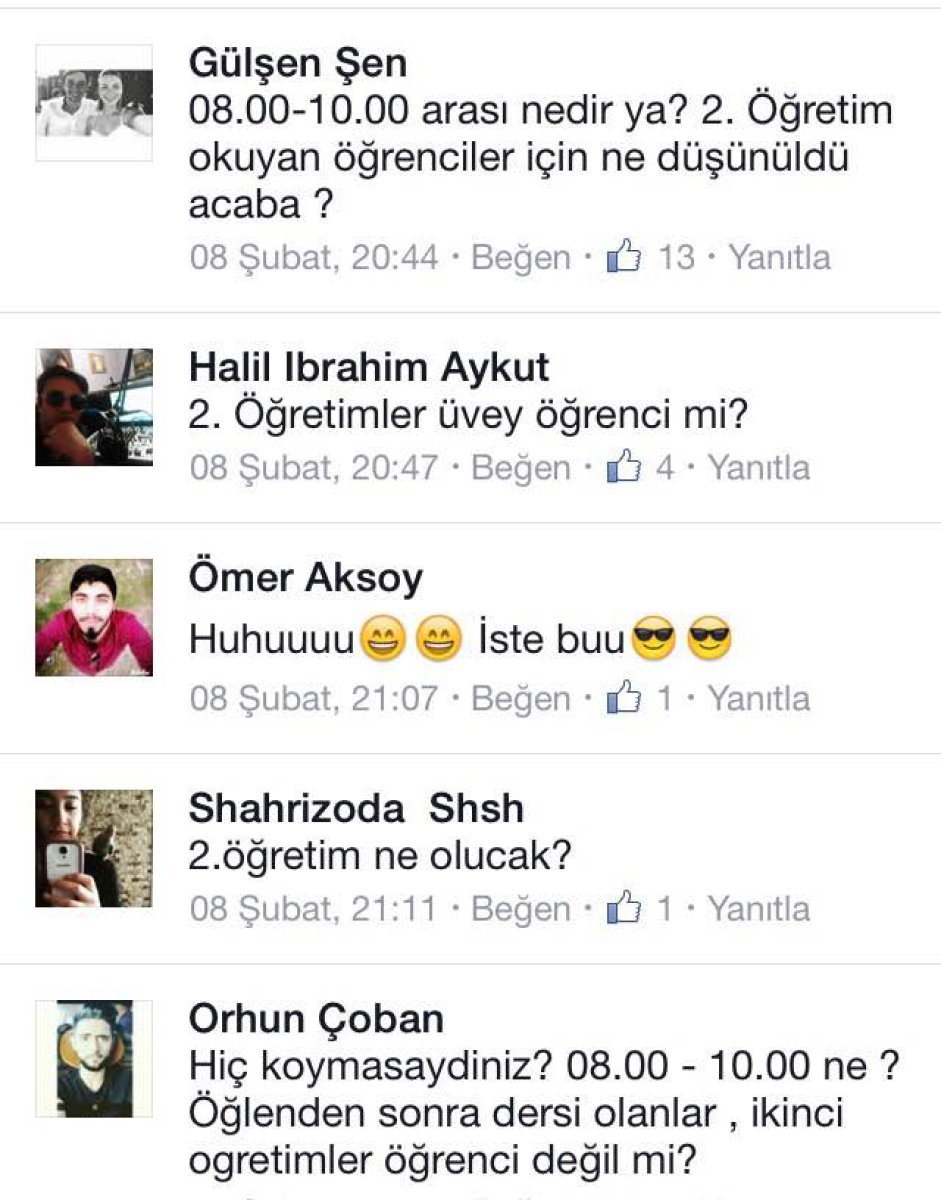Viewport: 941px width, 1200px height.
Task: See the 4 likes on Halil Ibrahim Aykut's comment
Action: point(641,468)
